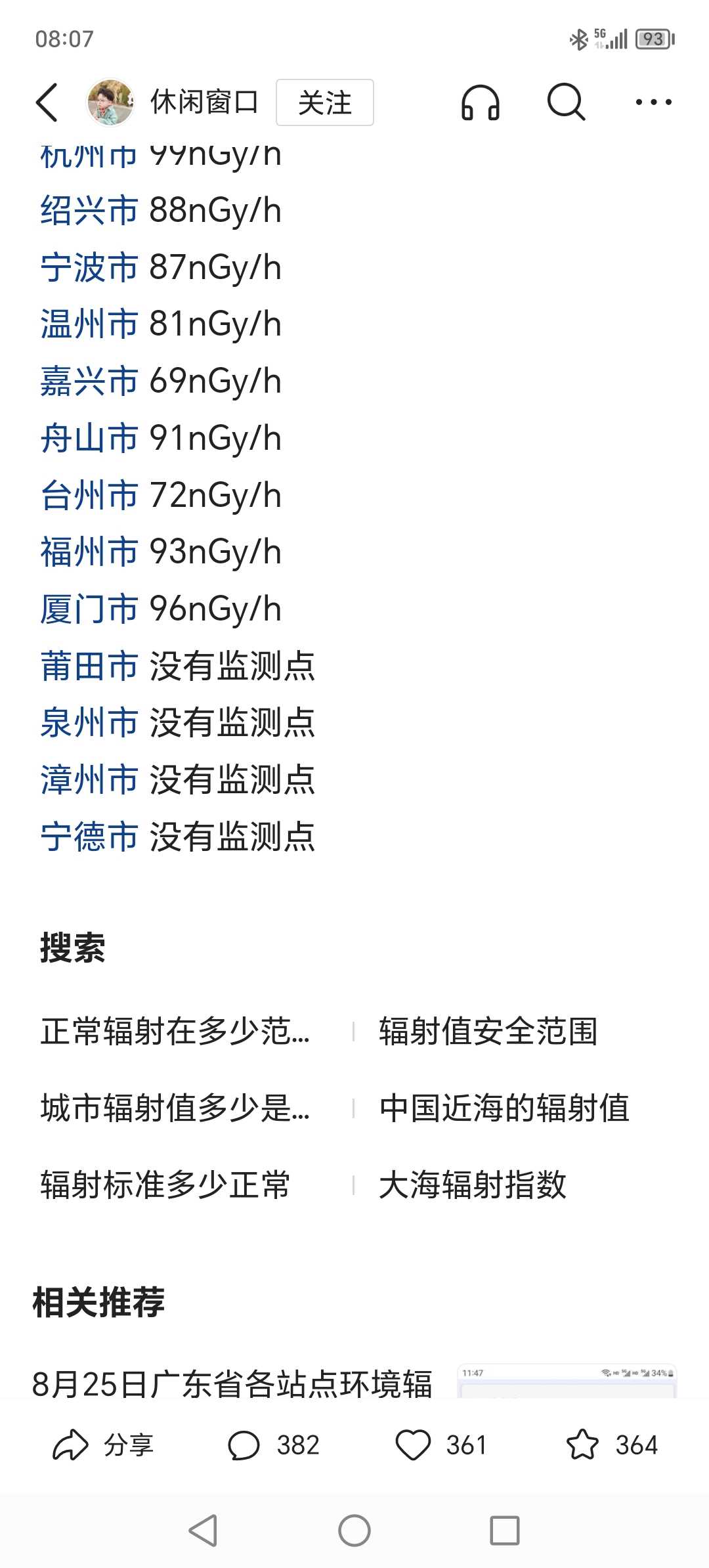The width and height of the screenshot is (709, 1568).
Task: Open the 宁波市 link
Action: tap(89, 267)
